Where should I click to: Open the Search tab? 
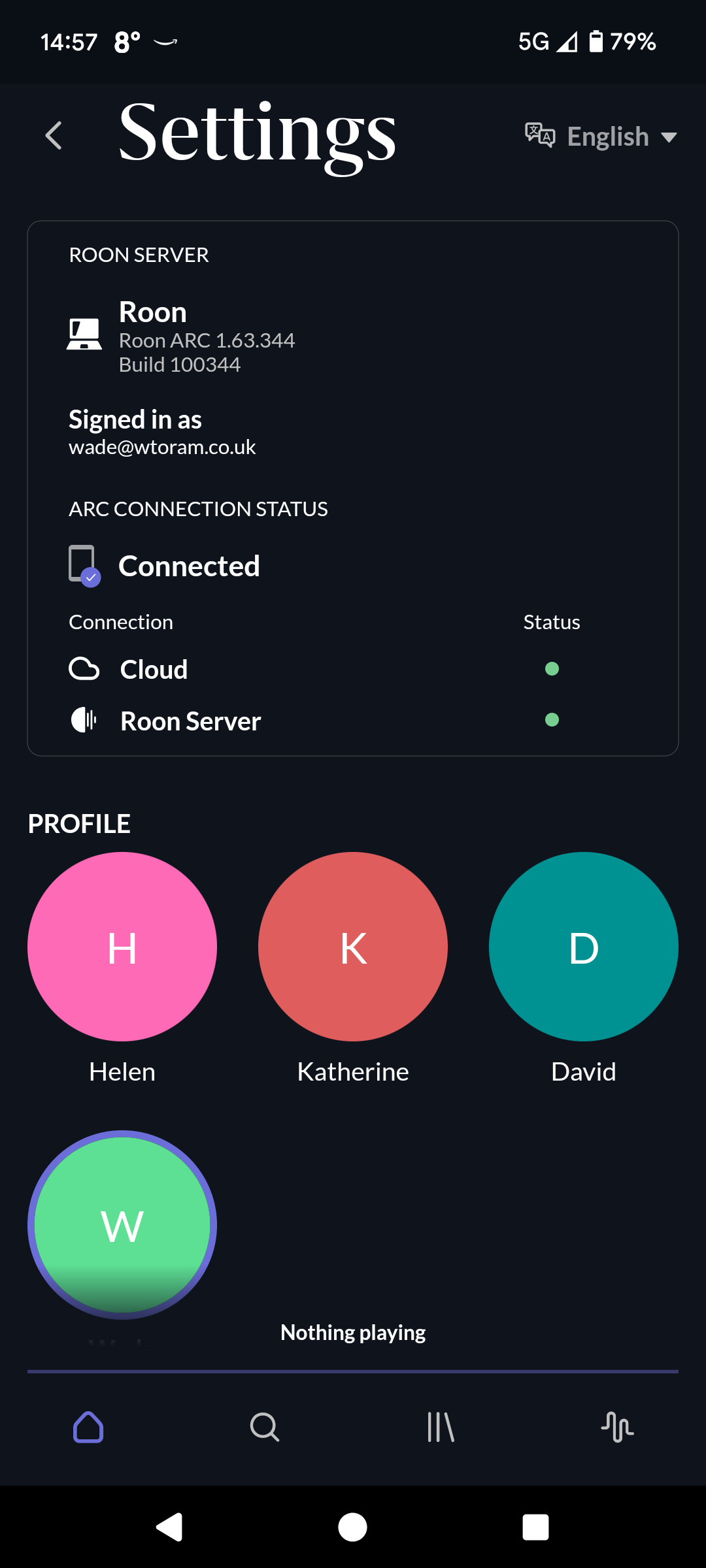pos(265,1427)
